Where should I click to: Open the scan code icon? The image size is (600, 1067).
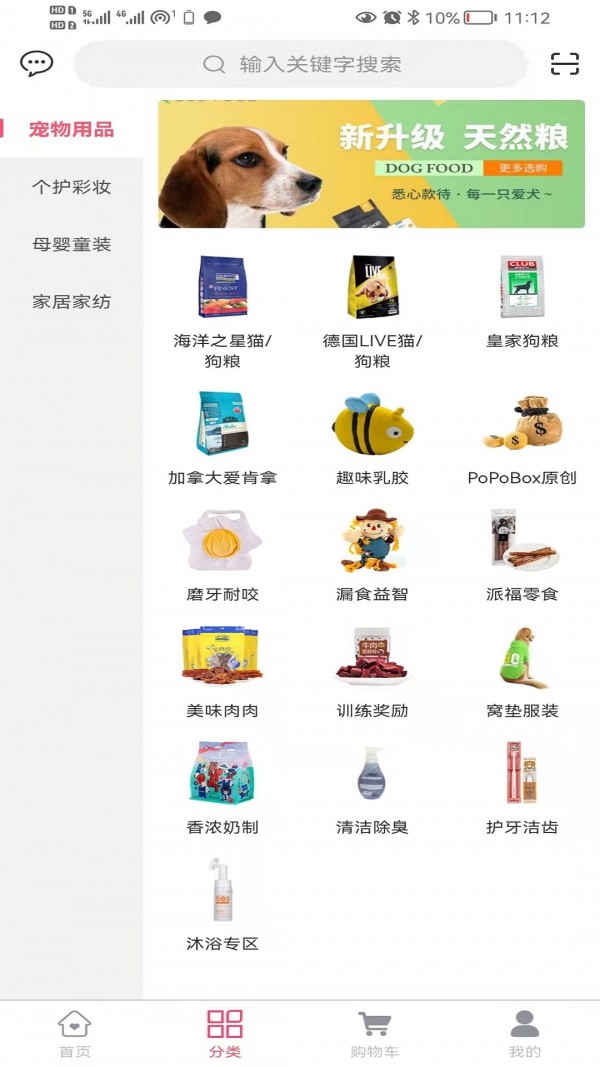click(x=565, y=64)
